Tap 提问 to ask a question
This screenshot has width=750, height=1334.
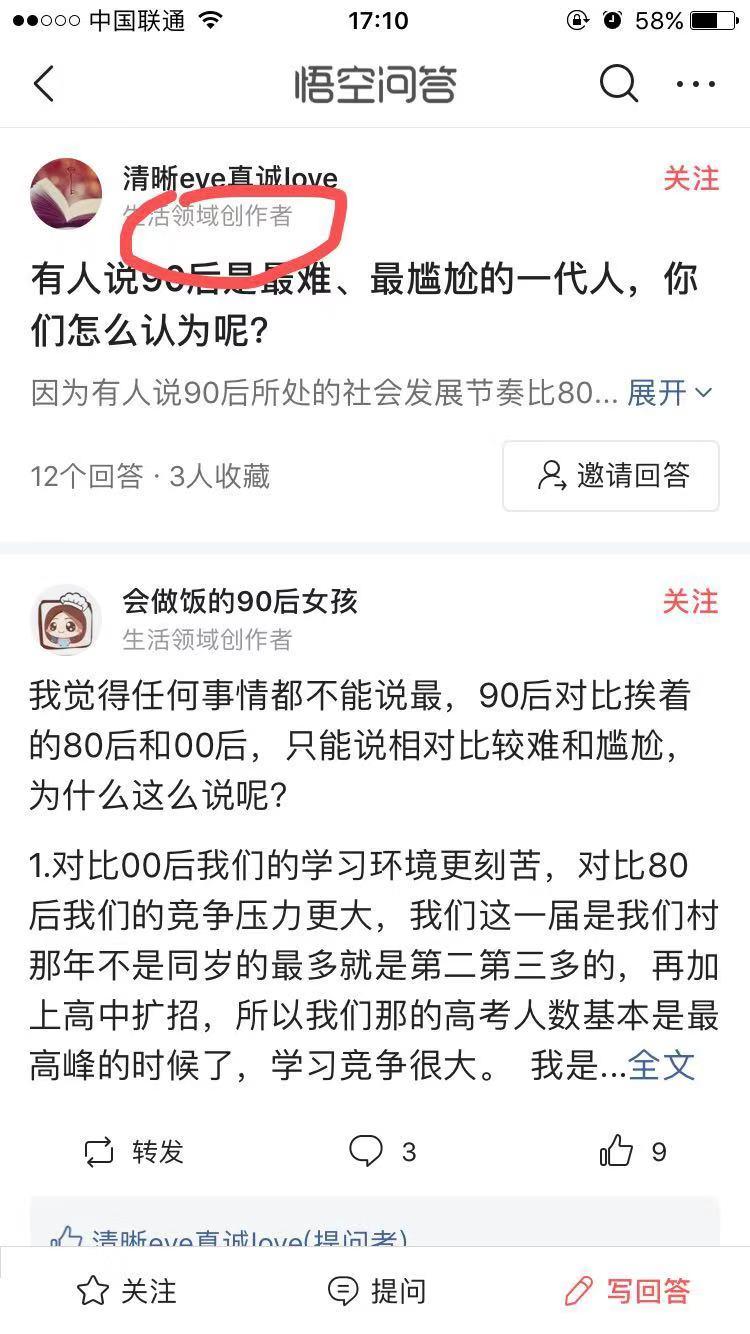point(376,1291)
